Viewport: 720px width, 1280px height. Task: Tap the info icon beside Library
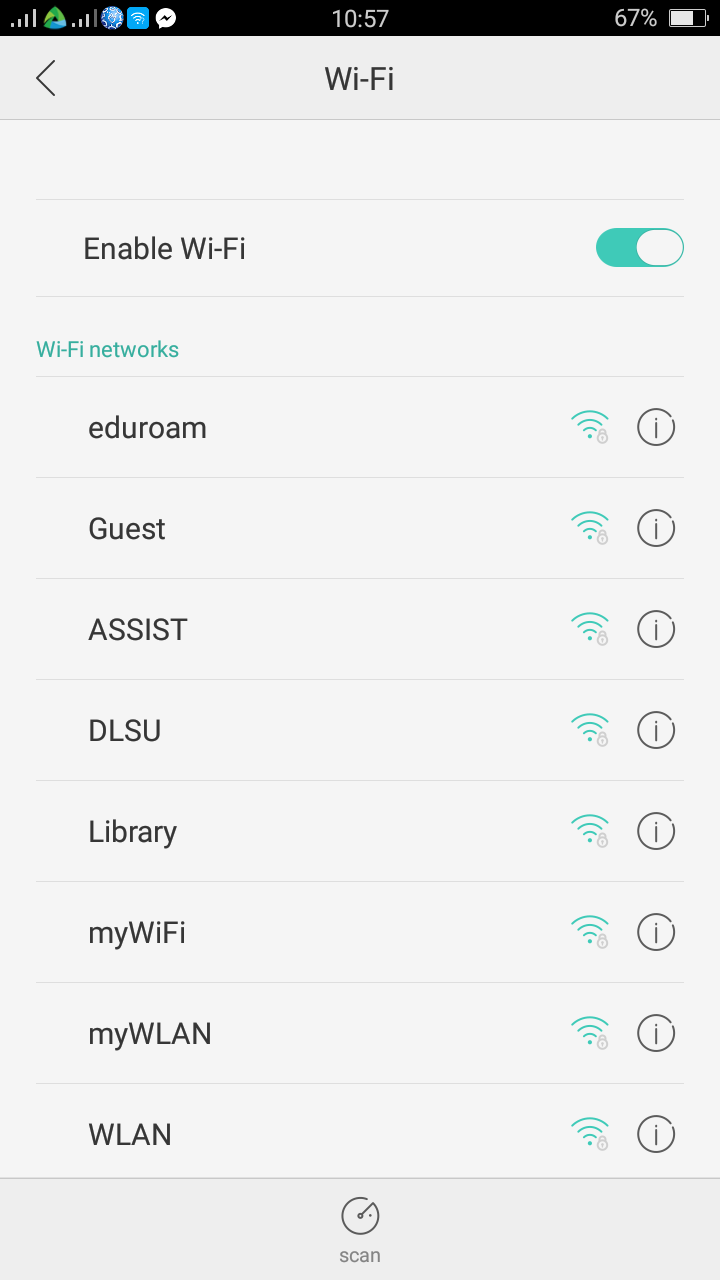656,831
